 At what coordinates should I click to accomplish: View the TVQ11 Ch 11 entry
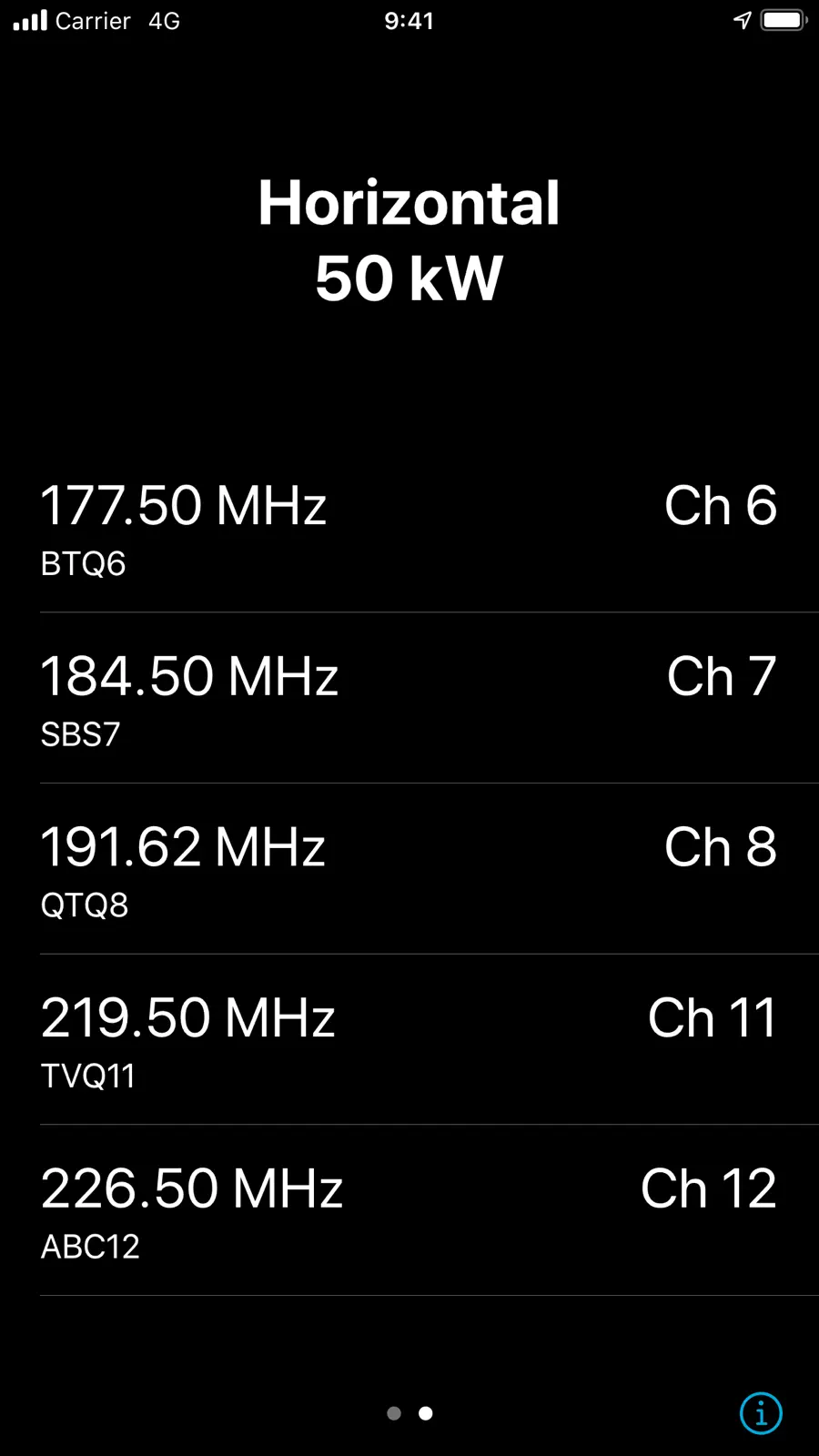409,1039
